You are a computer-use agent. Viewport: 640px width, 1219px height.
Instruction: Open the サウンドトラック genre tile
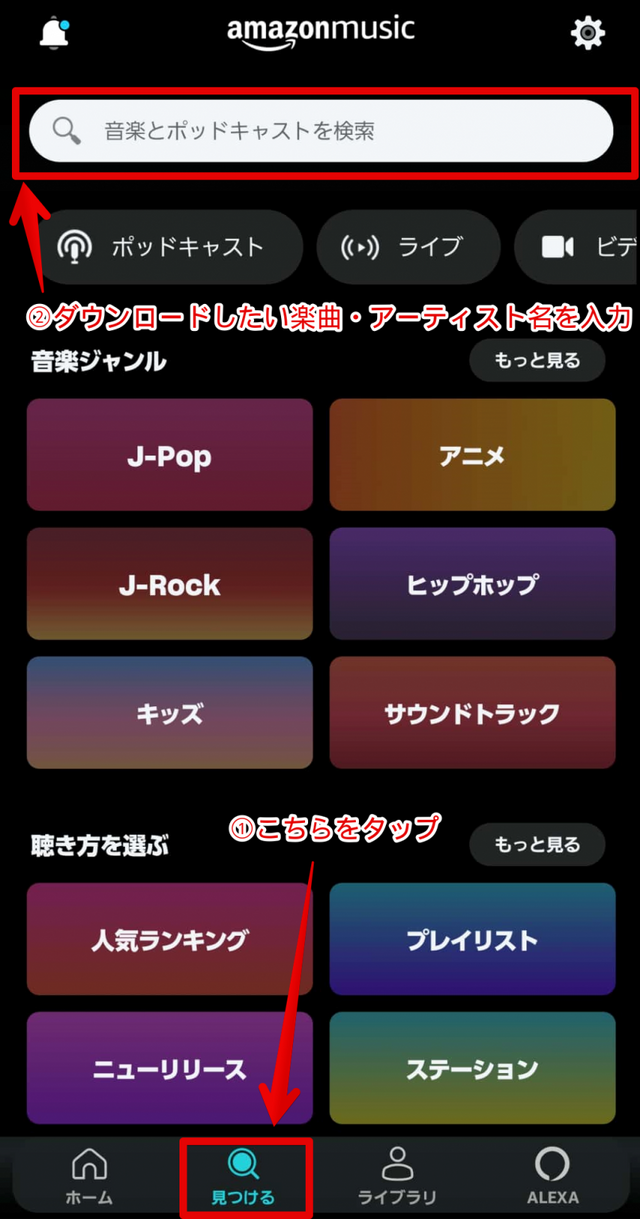click(x=472, y=713)
